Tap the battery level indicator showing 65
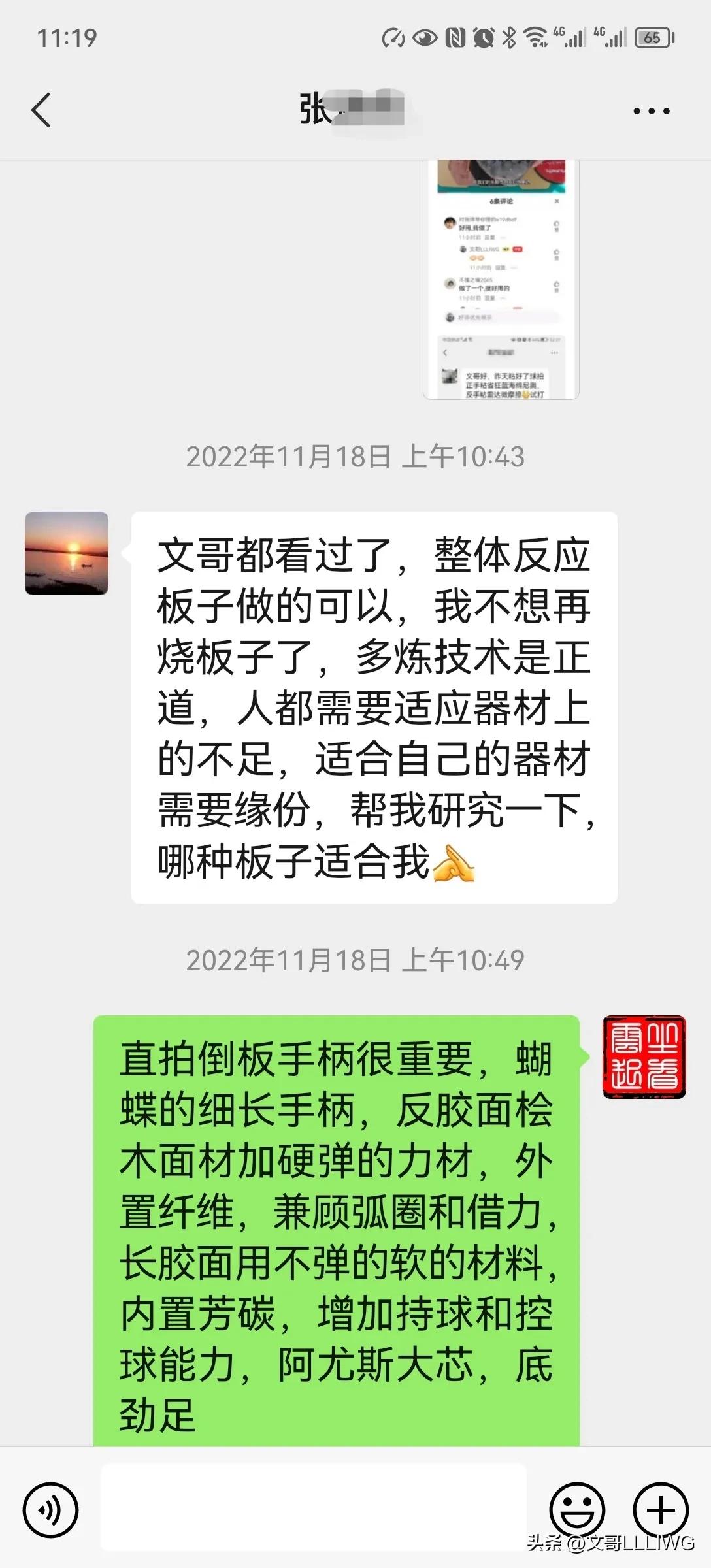This screenshot has width=711, height=1568. pyautogui.click(x=652, y=38)
